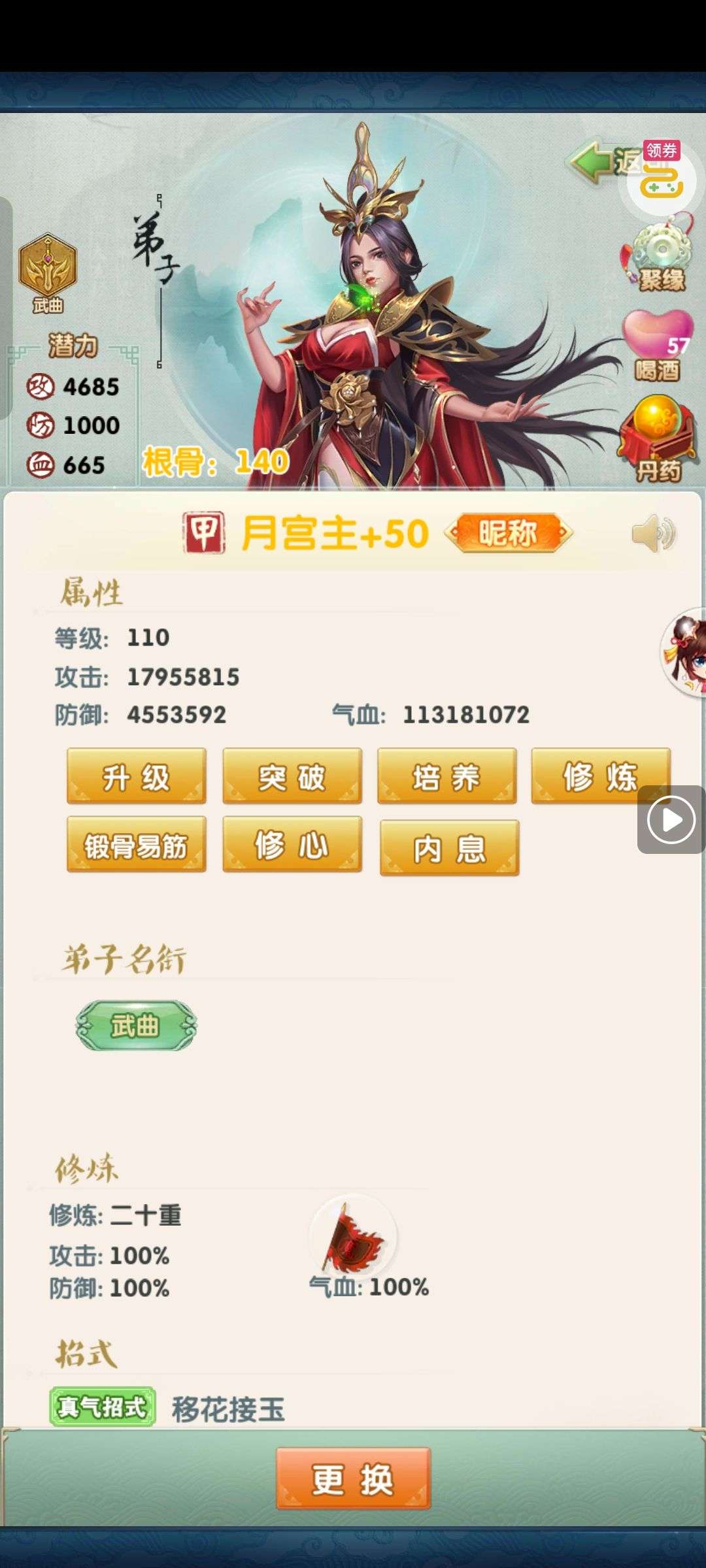Viewport: 706px width, 1568px height.
Task: Select the 培养 cultivate button
Action: 446,776
